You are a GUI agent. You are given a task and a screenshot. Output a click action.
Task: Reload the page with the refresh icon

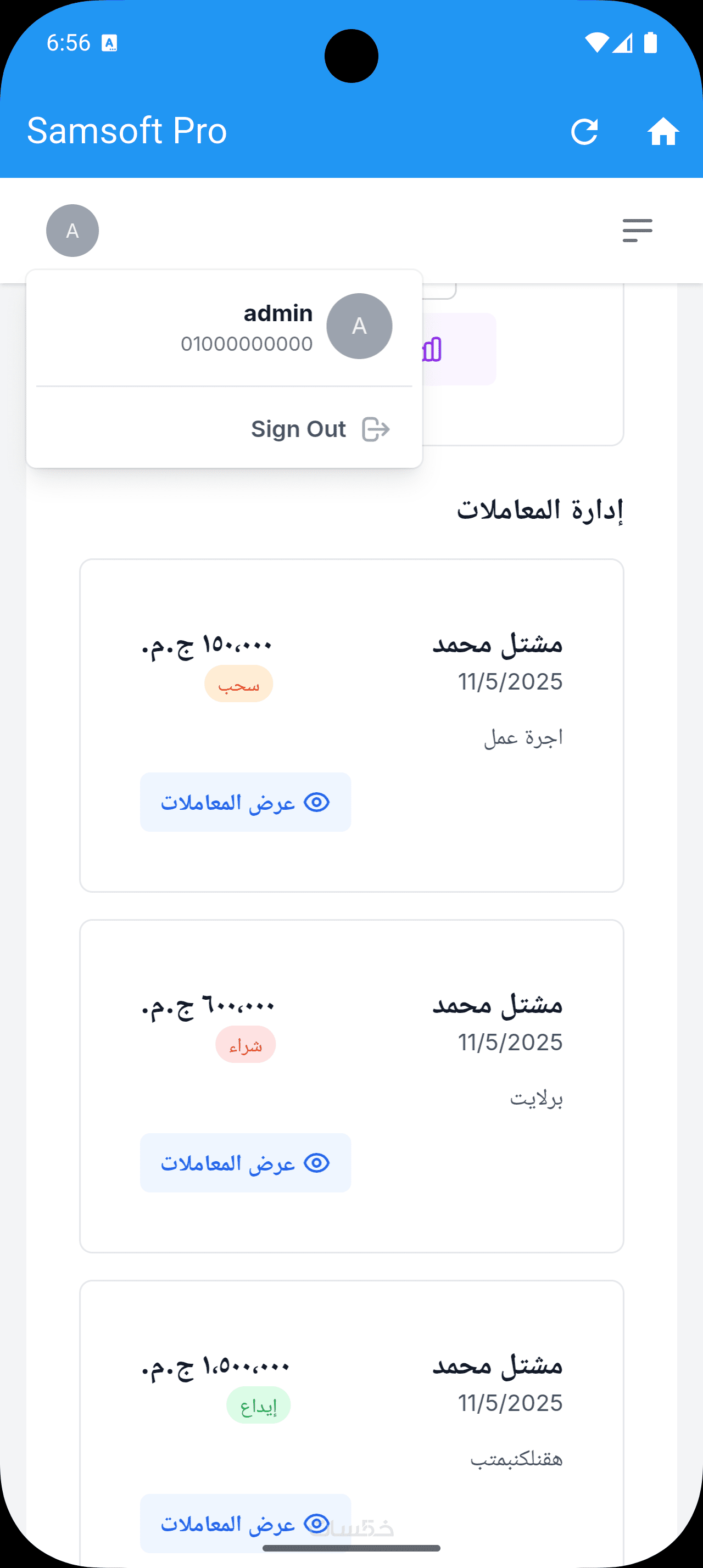(584, 131)
